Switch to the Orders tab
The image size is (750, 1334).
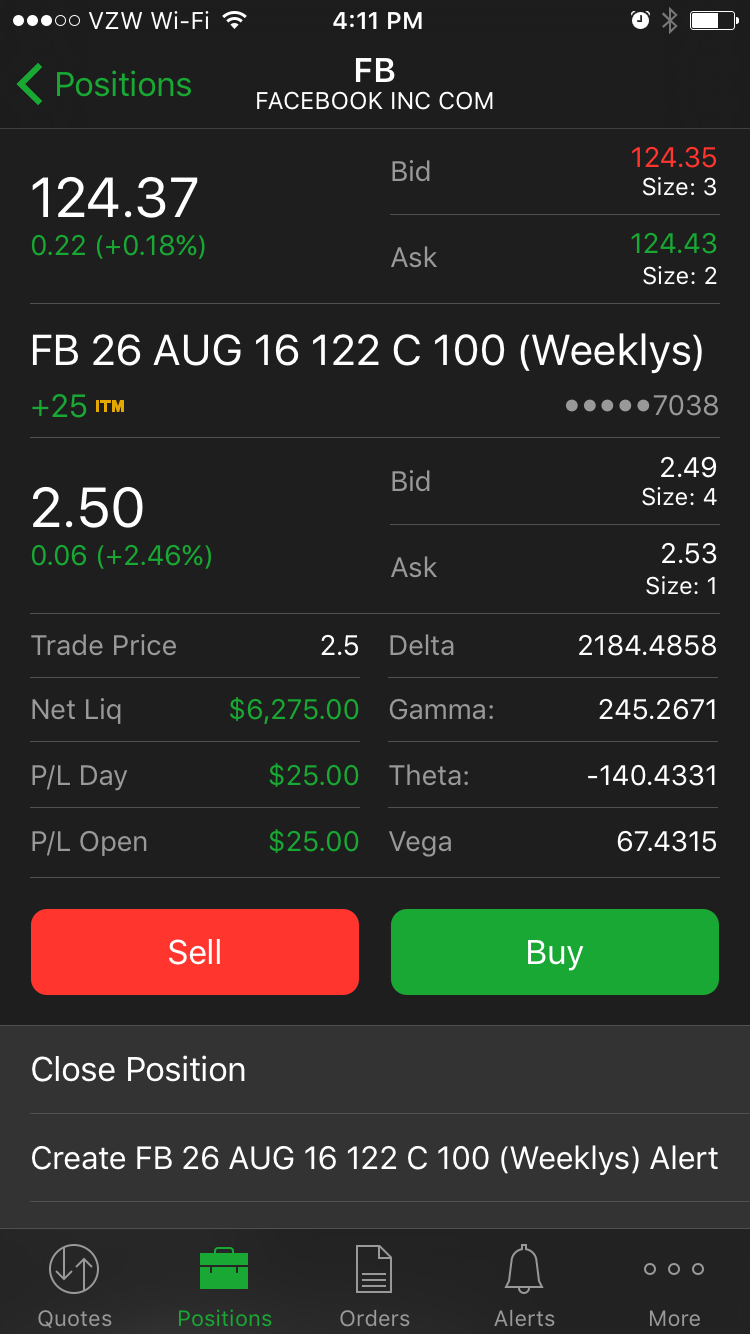point(375,1285)
